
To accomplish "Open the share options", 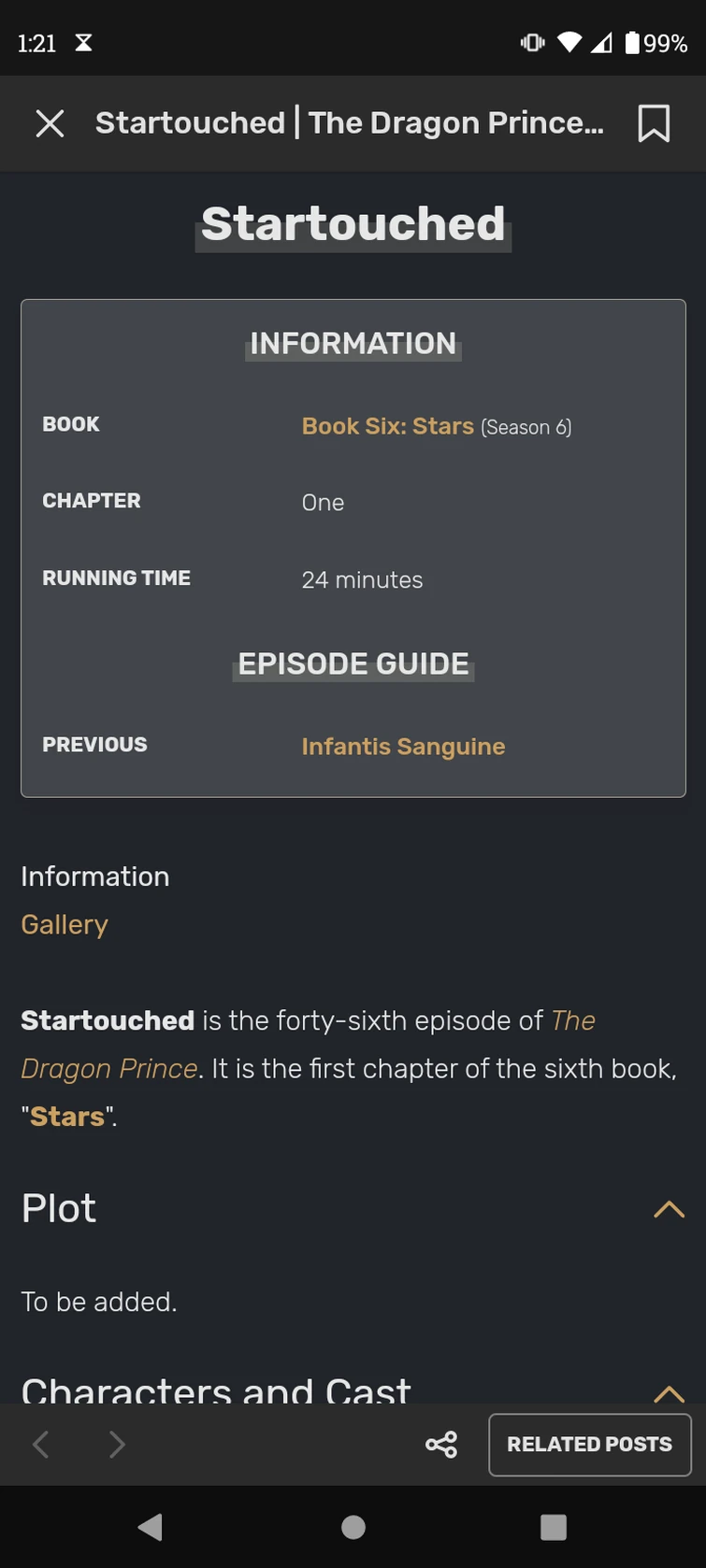I will pyautogui.click(x=440, y=1444).
